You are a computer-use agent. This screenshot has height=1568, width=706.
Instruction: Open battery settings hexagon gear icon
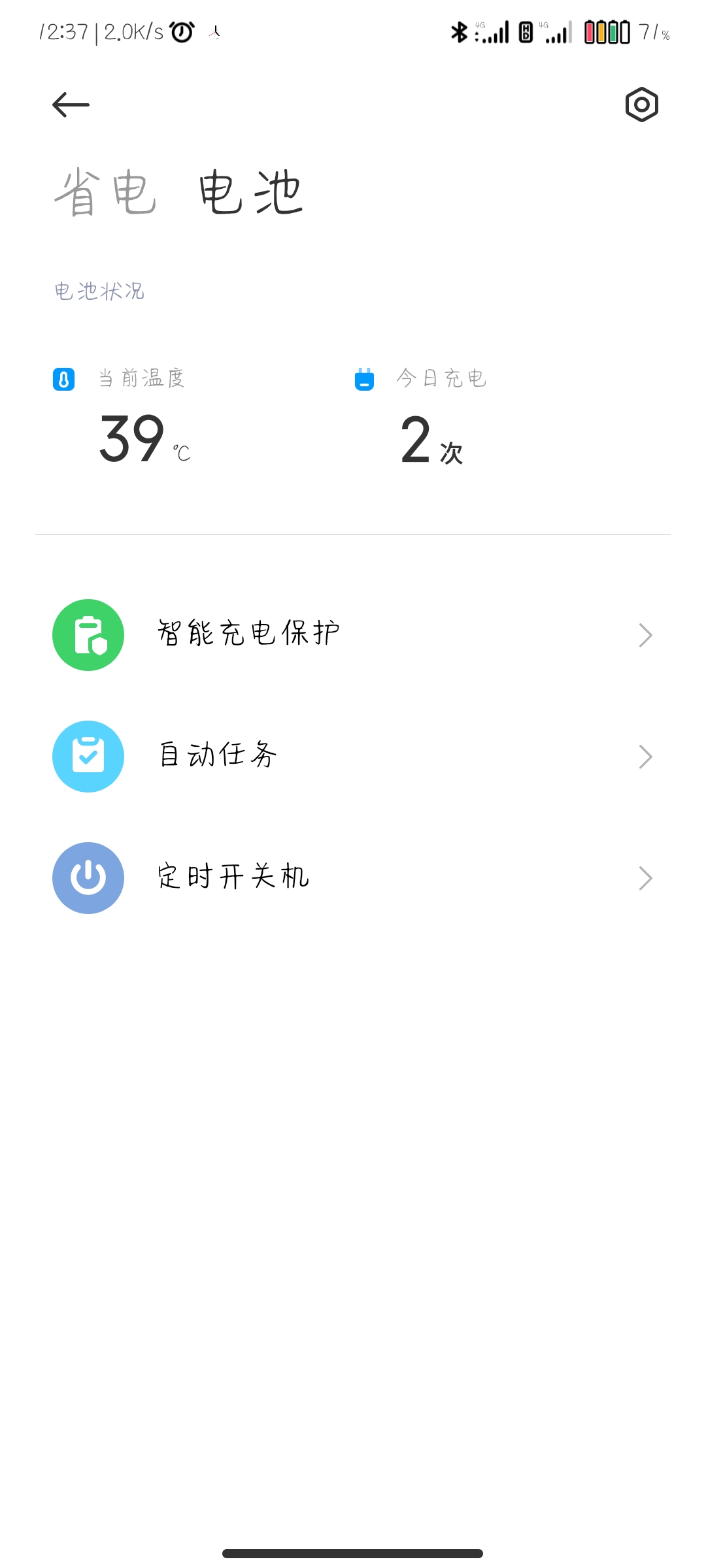pyautogui.click(x=641, y=105)
